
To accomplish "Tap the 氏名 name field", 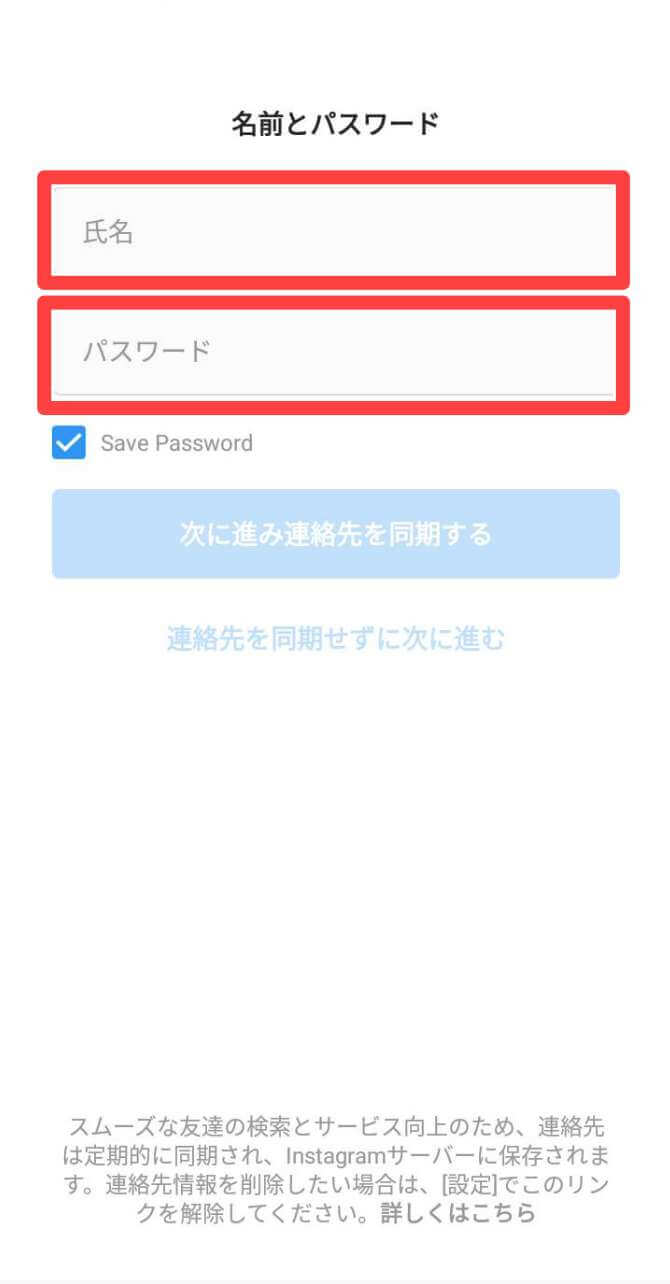I will point(334,232).
